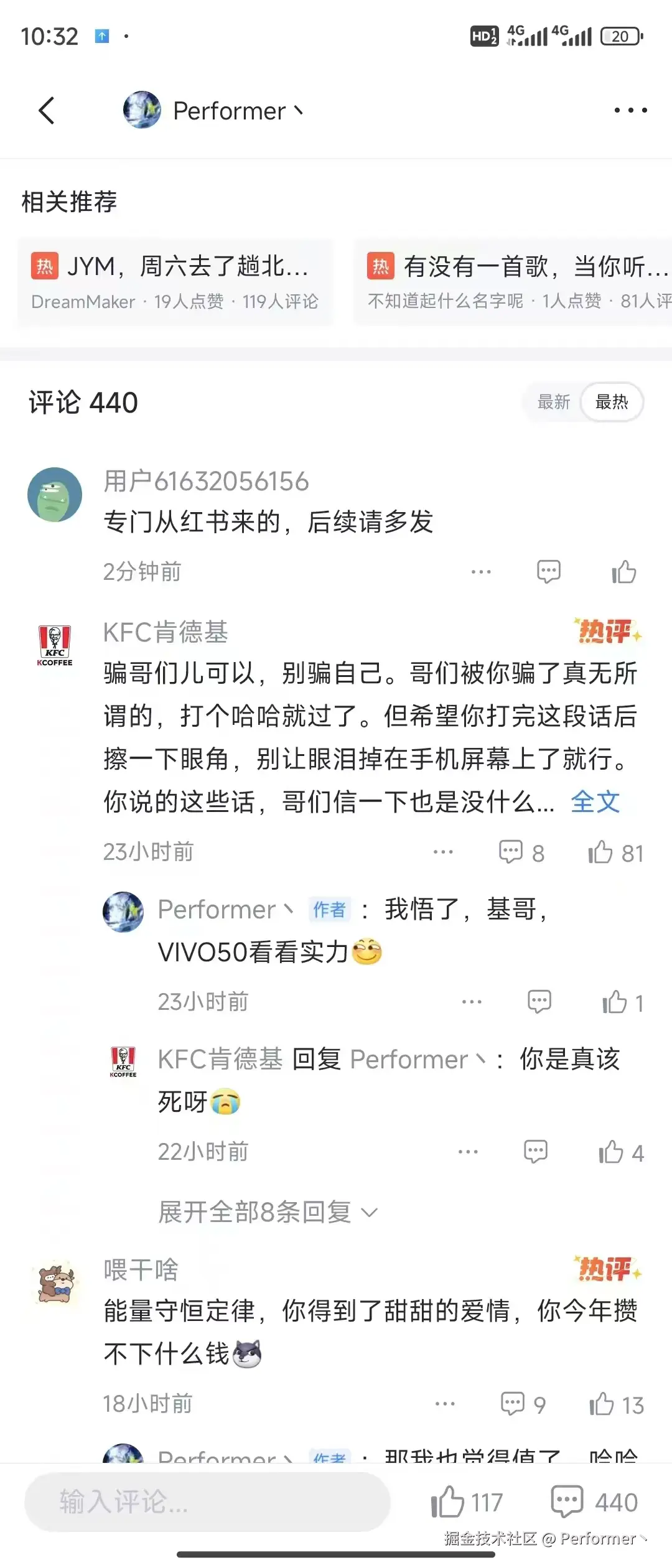Like KFC肯德基's reply "你是真该死呀"
Viewport: 672px width, 1568px height.
point(620,1152)
